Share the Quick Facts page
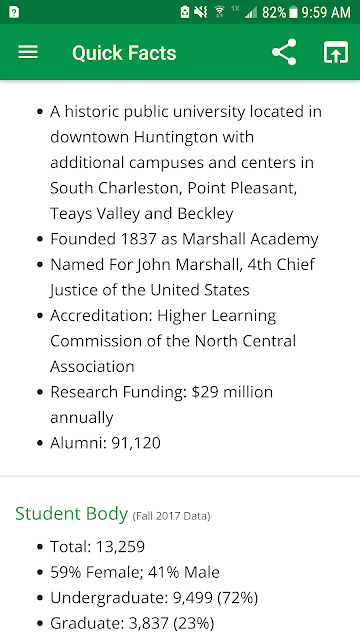The height and width of the screenshot is (640, 360). pos(284,52)
